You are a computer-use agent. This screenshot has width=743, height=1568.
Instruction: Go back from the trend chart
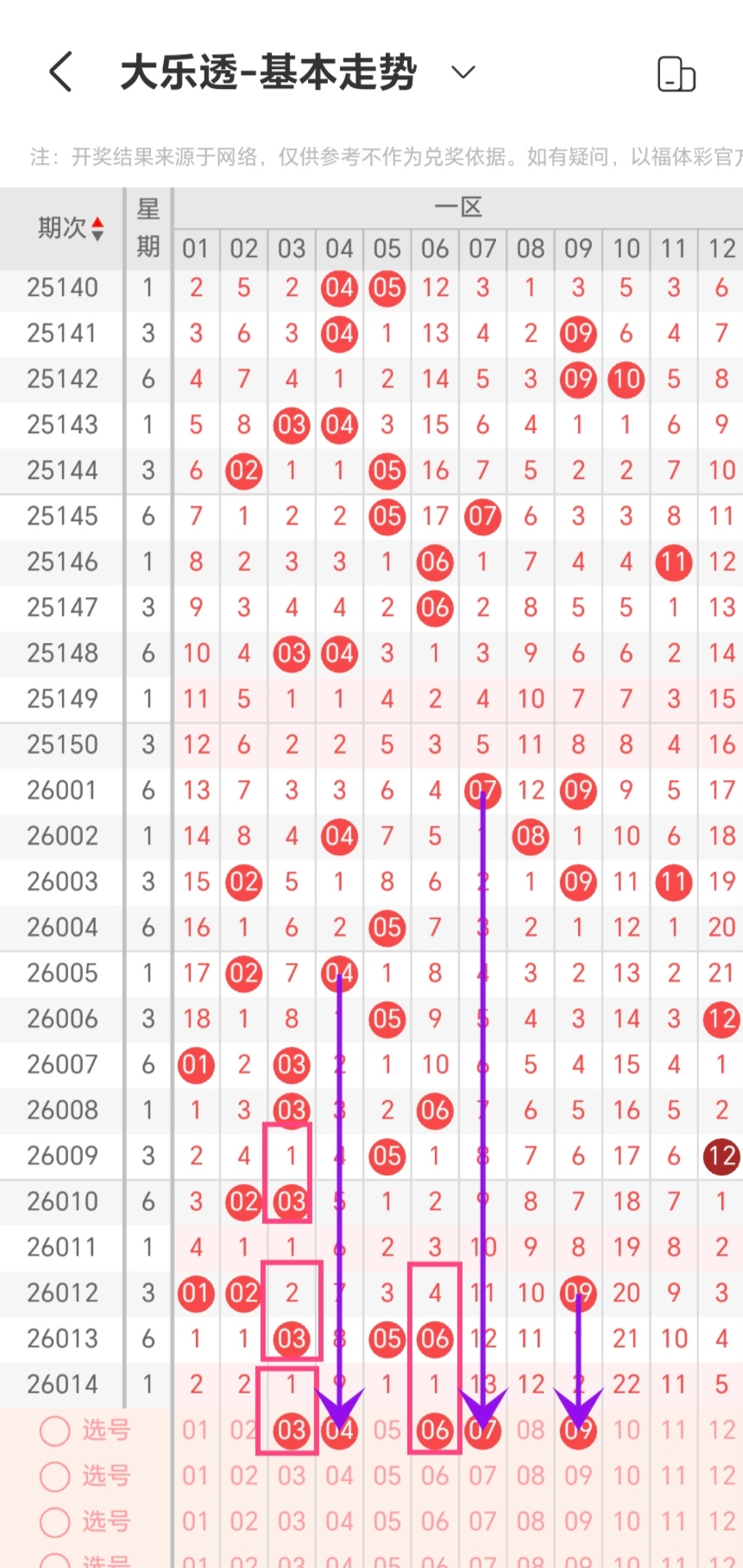(x=60, y=72)
